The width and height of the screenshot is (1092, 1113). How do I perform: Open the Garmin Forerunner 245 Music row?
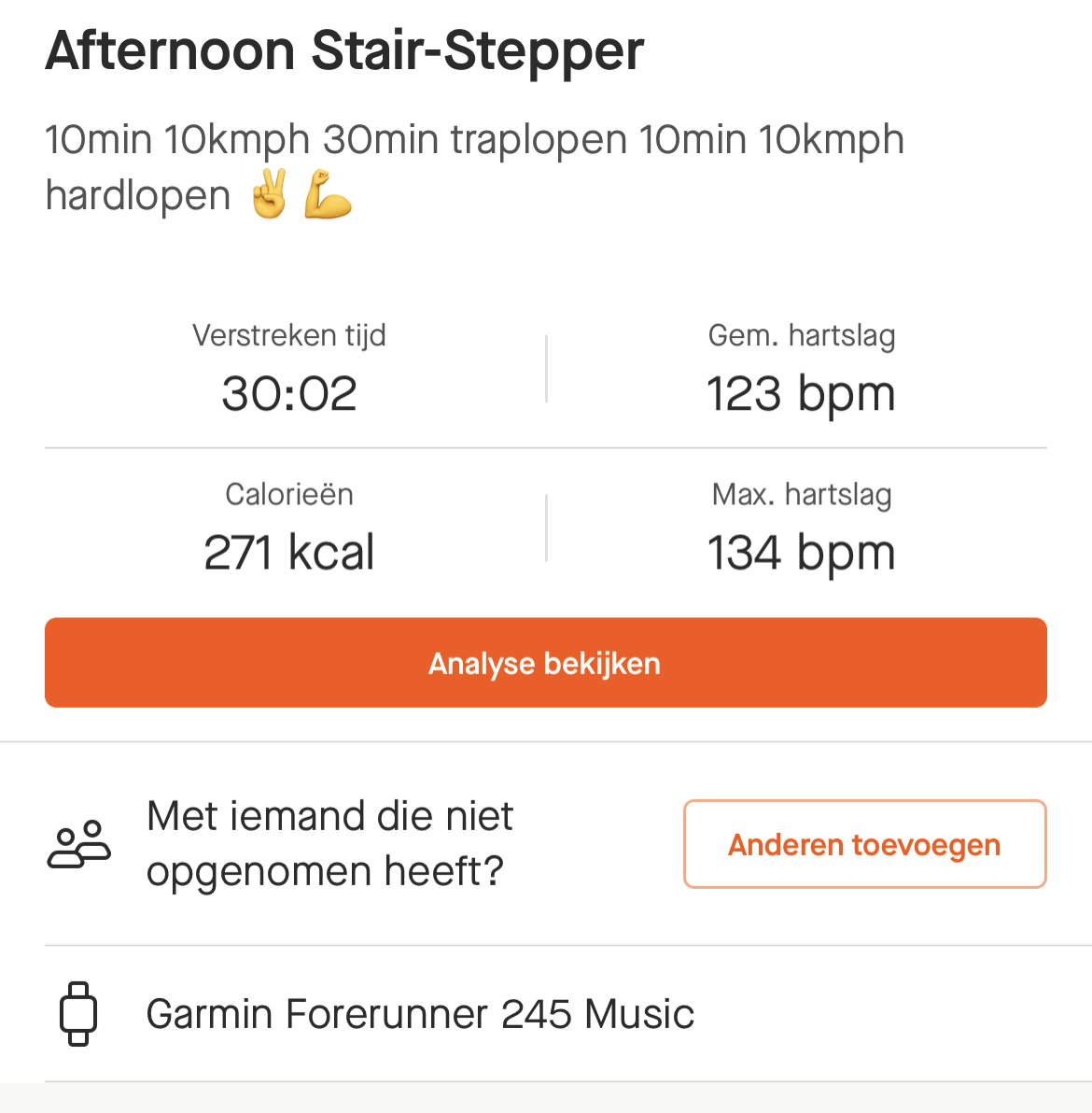pos(420,1014)
